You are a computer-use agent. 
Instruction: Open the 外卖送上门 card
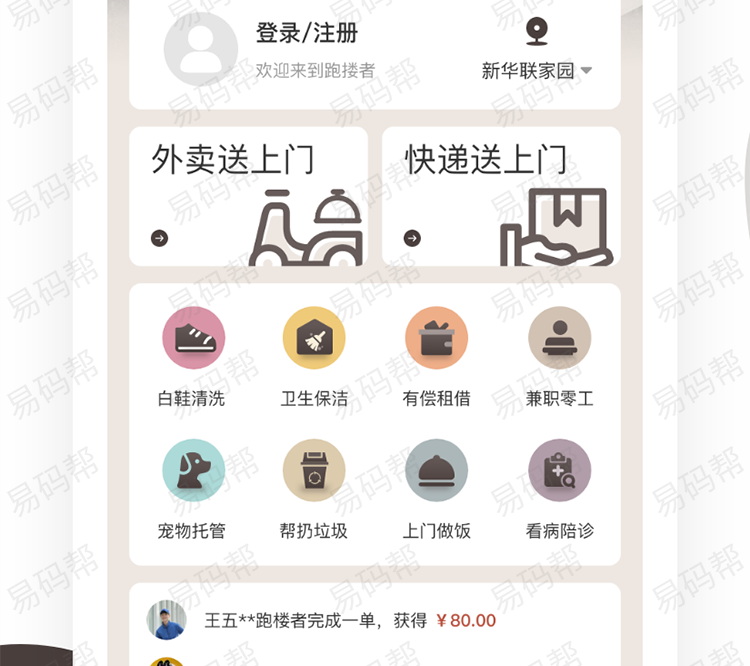pyautogui.click(x=248, y=197)
